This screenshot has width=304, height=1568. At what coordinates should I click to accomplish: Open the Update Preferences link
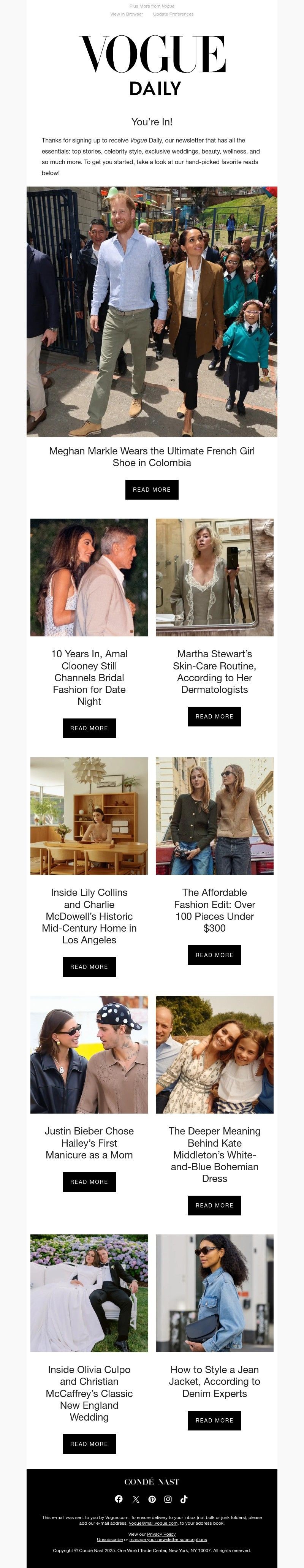173,14
